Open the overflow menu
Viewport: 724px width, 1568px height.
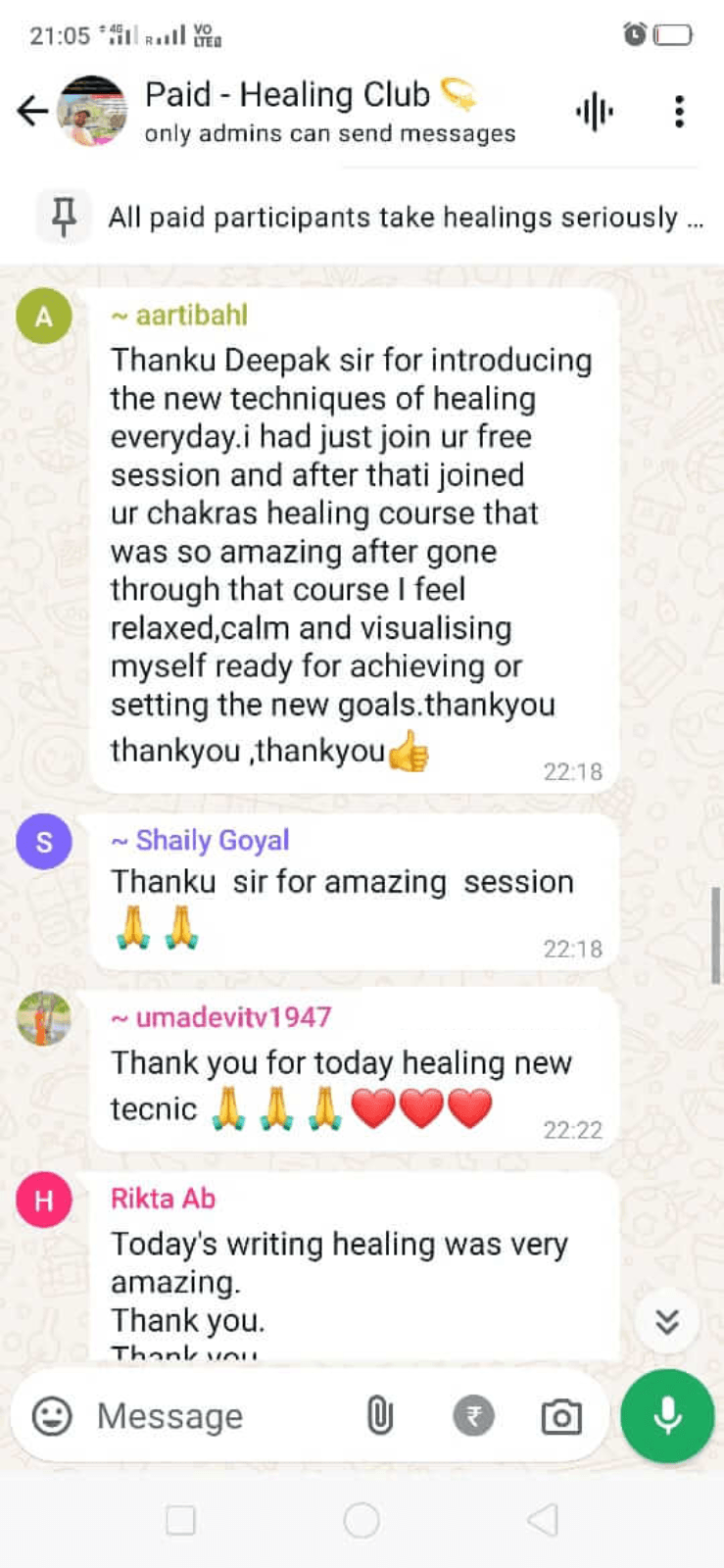(x=679, y=112)
